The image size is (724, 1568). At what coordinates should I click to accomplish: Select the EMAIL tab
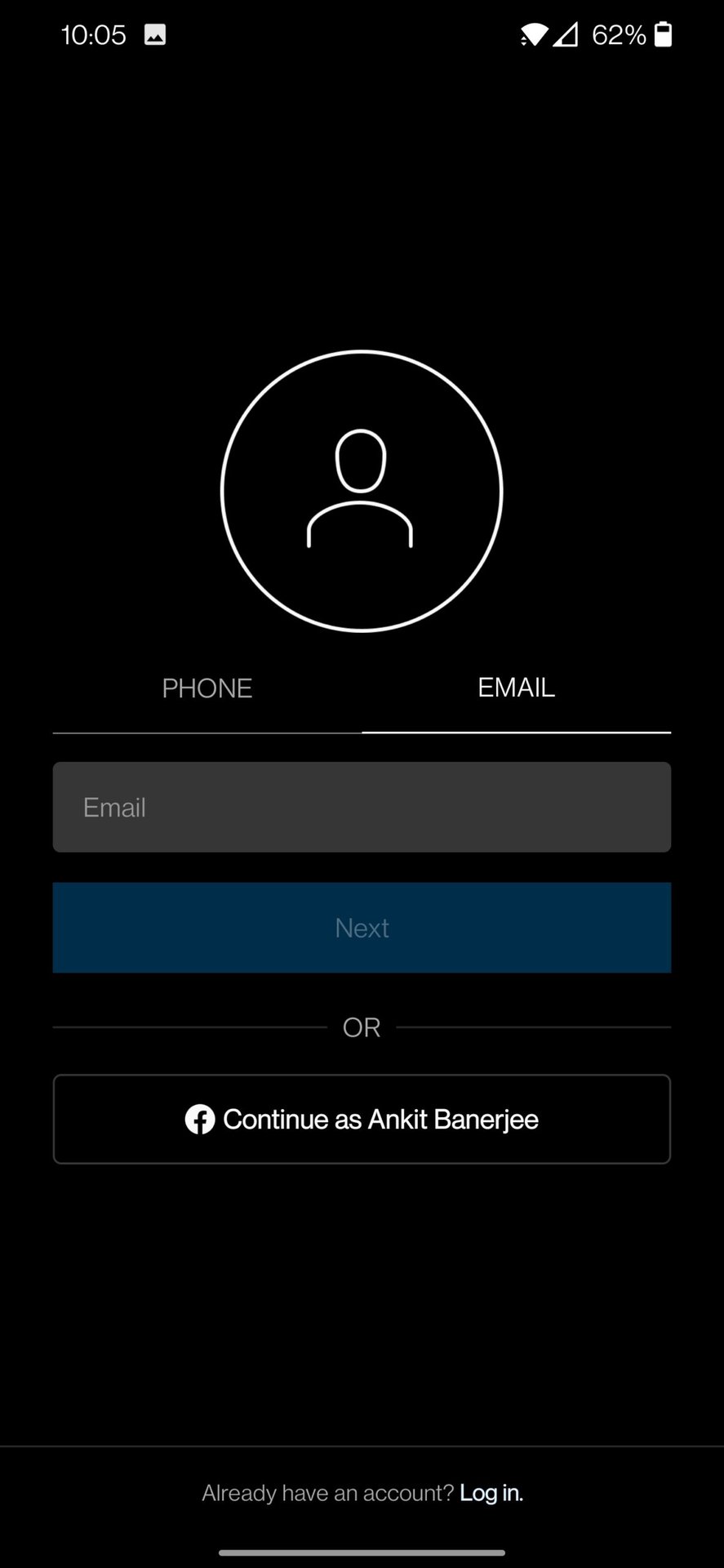[x=516, y=688]
